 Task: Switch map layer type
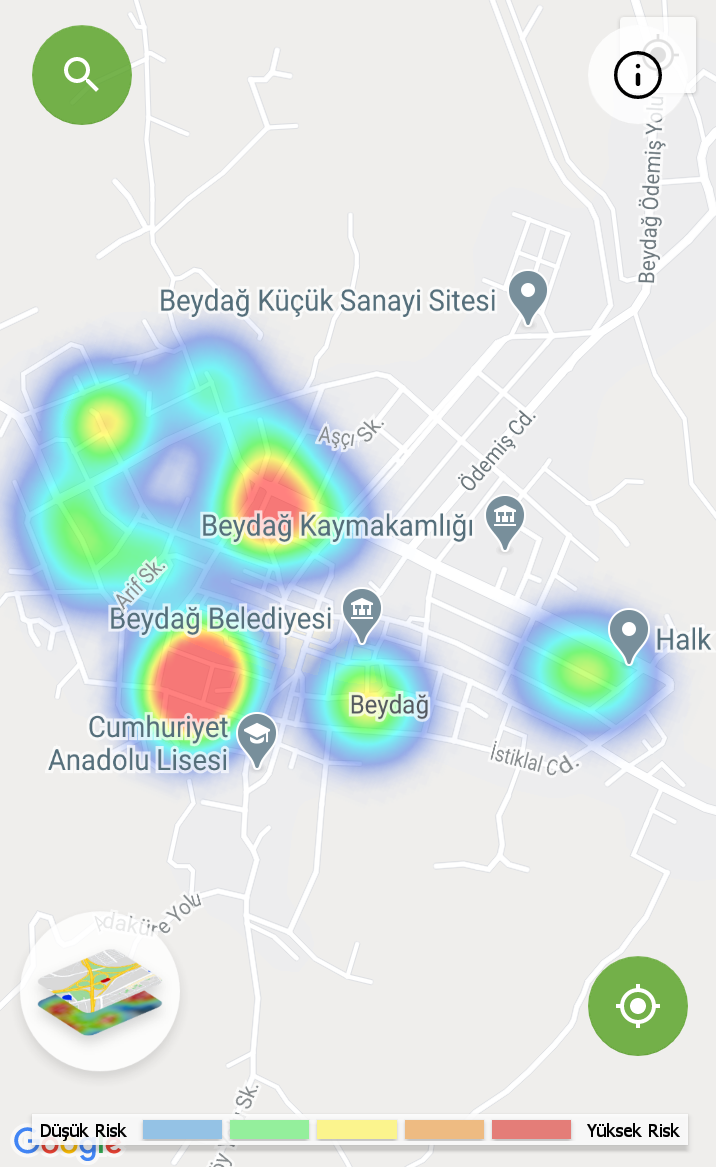coord(100,990)
